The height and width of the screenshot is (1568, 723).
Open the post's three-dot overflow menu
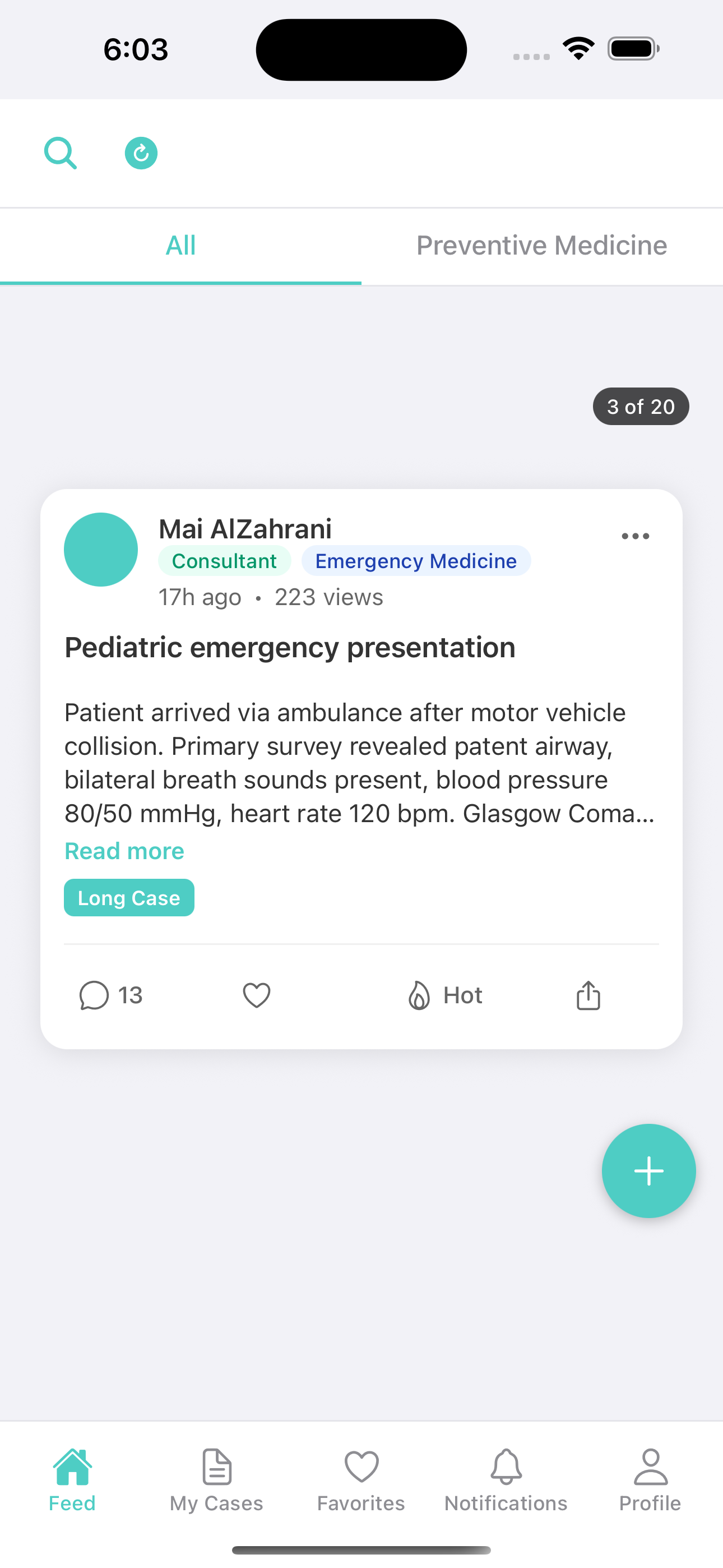pyautogui.click(x=636, y=536)
